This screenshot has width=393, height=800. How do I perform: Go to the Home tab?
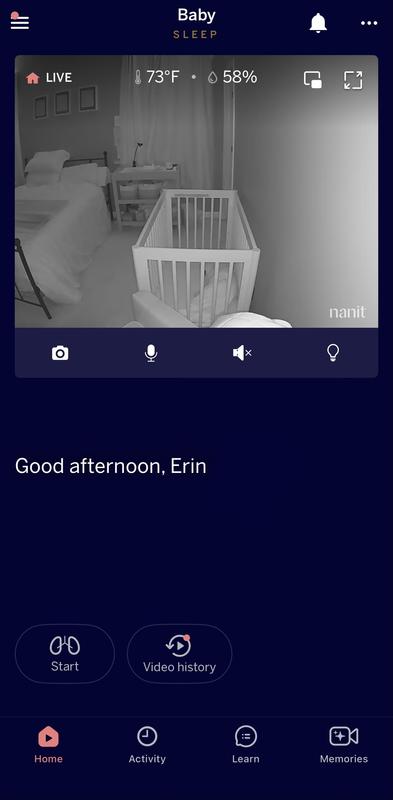tap(48, 745)
